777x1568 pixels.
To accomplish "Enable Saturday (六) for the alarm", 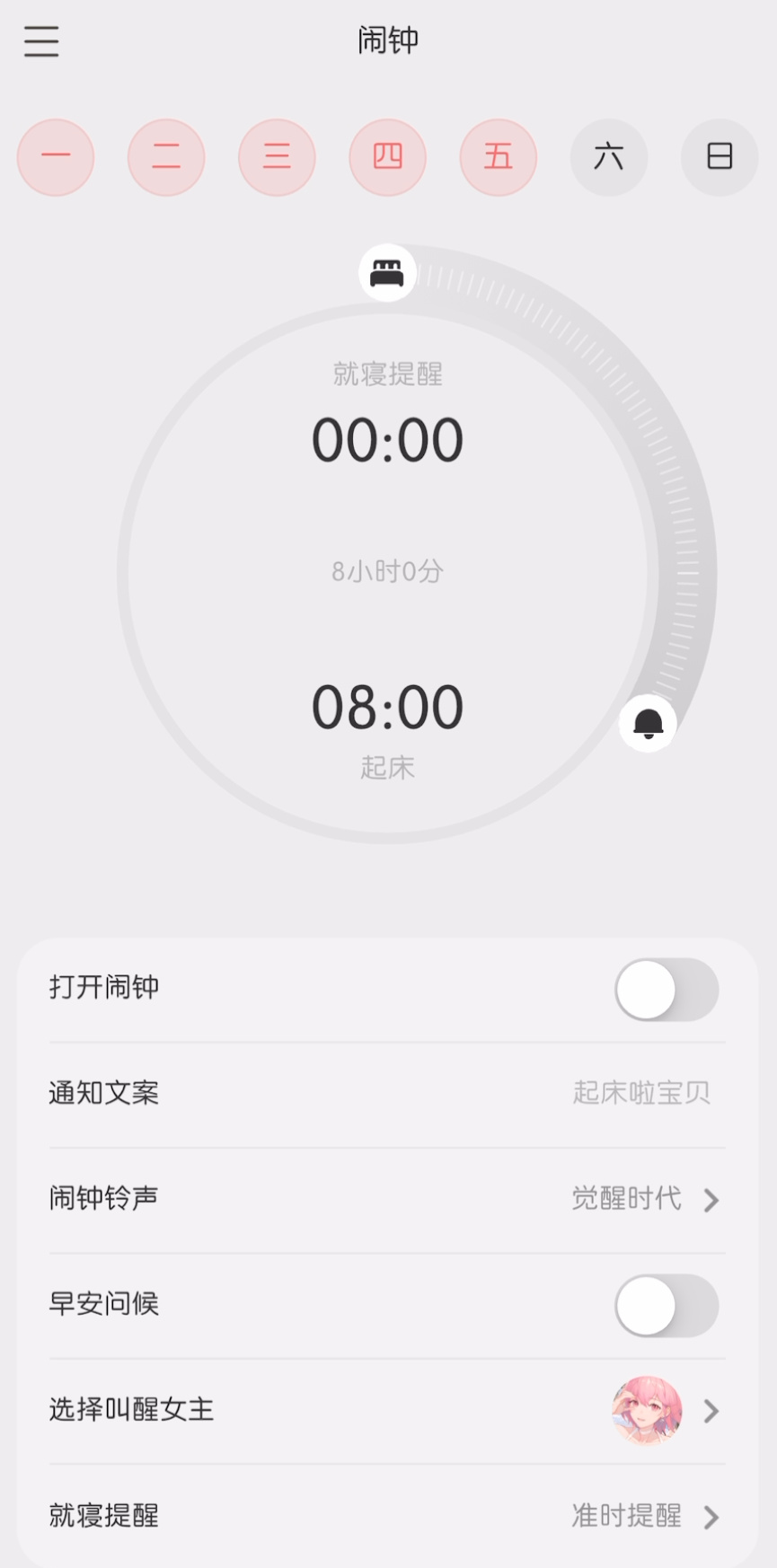I will point(609,157).
